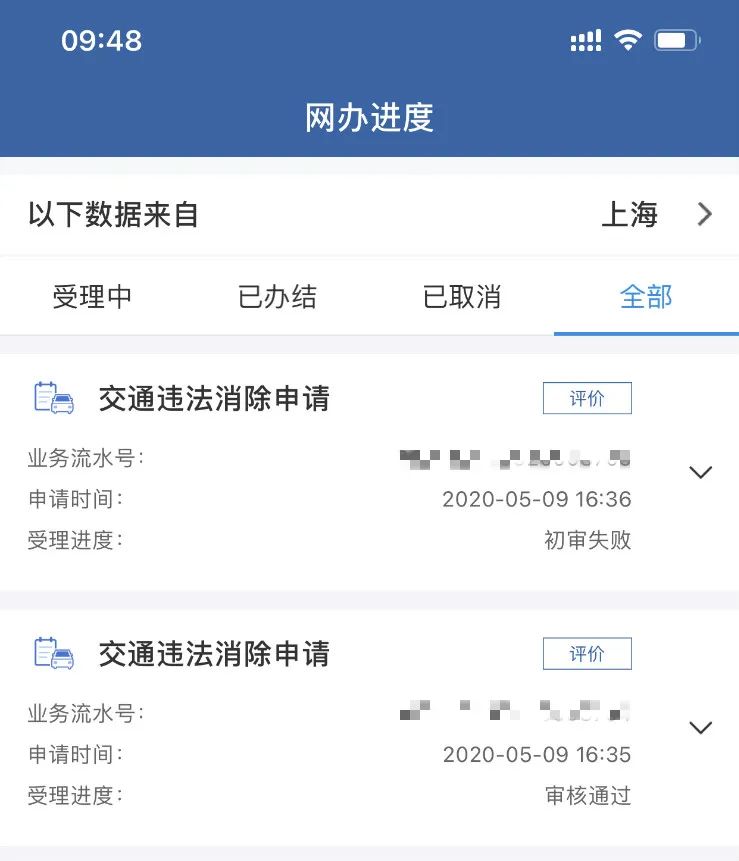Image resolution: width=739 pixels, height=861 pixels.
Task: Tap 评价 on the 初审失败 application
Action: (x=587, y=398)
